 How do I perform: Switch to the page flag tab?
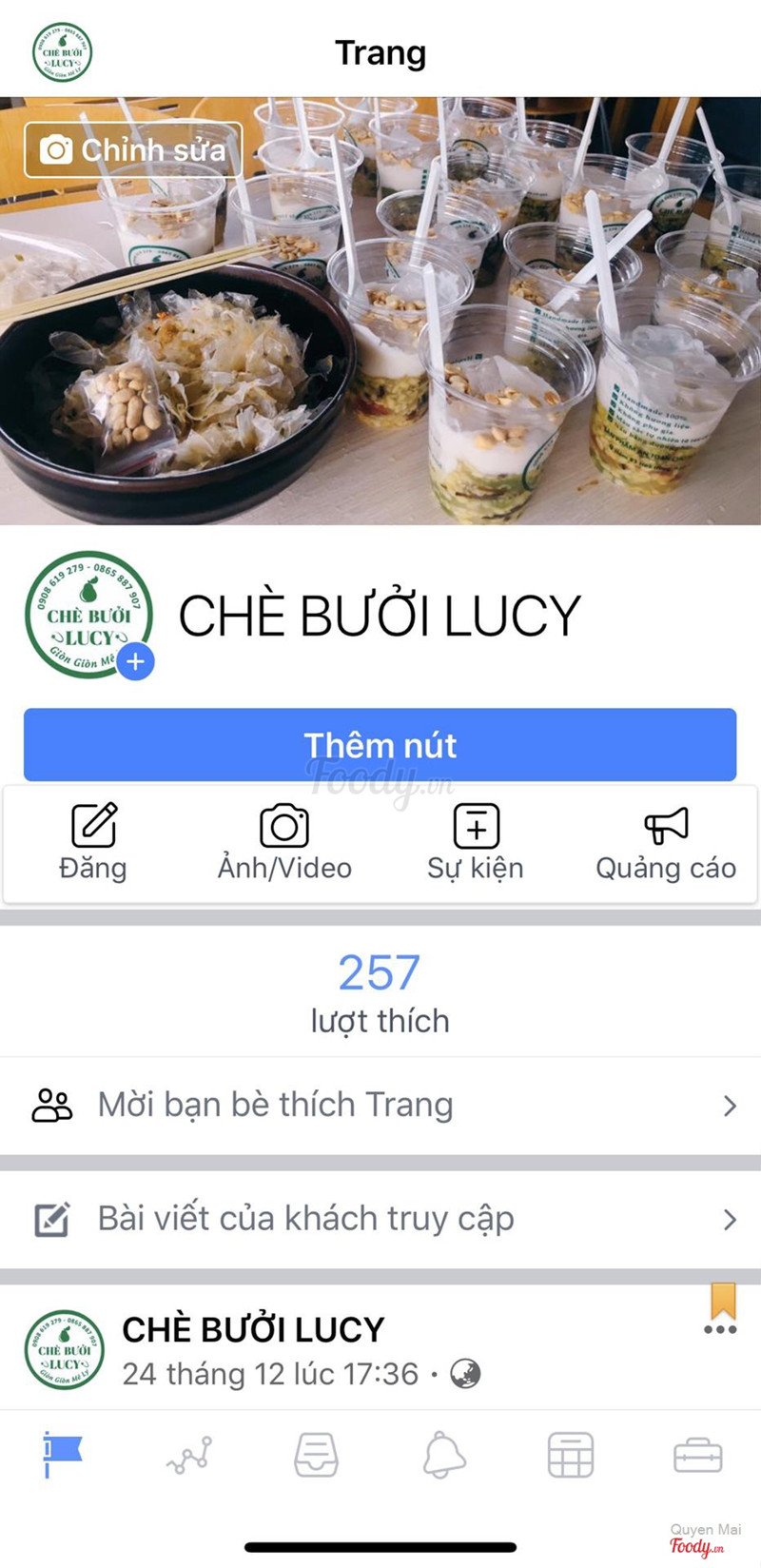63,1455
